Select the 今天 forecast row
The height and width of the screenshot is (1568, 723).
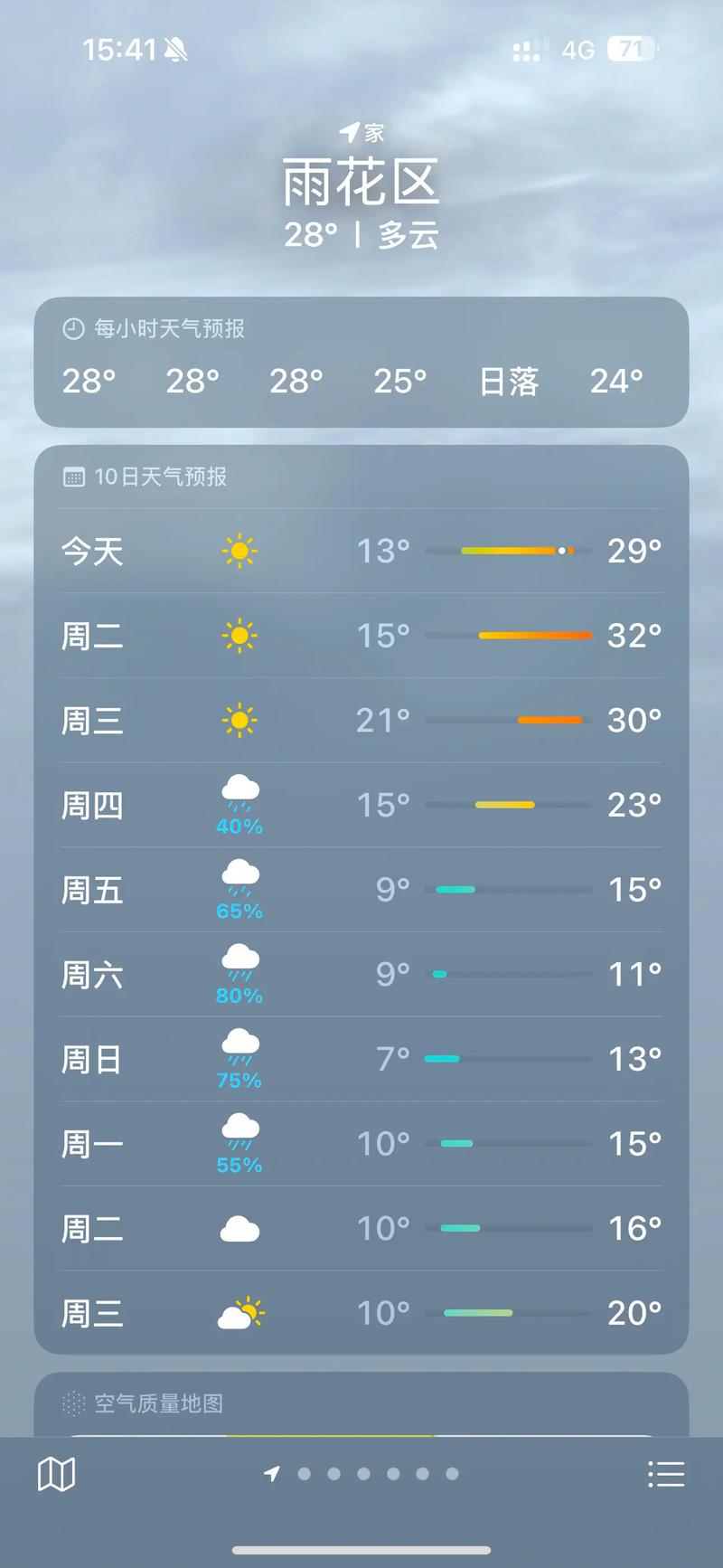point(361,551)
